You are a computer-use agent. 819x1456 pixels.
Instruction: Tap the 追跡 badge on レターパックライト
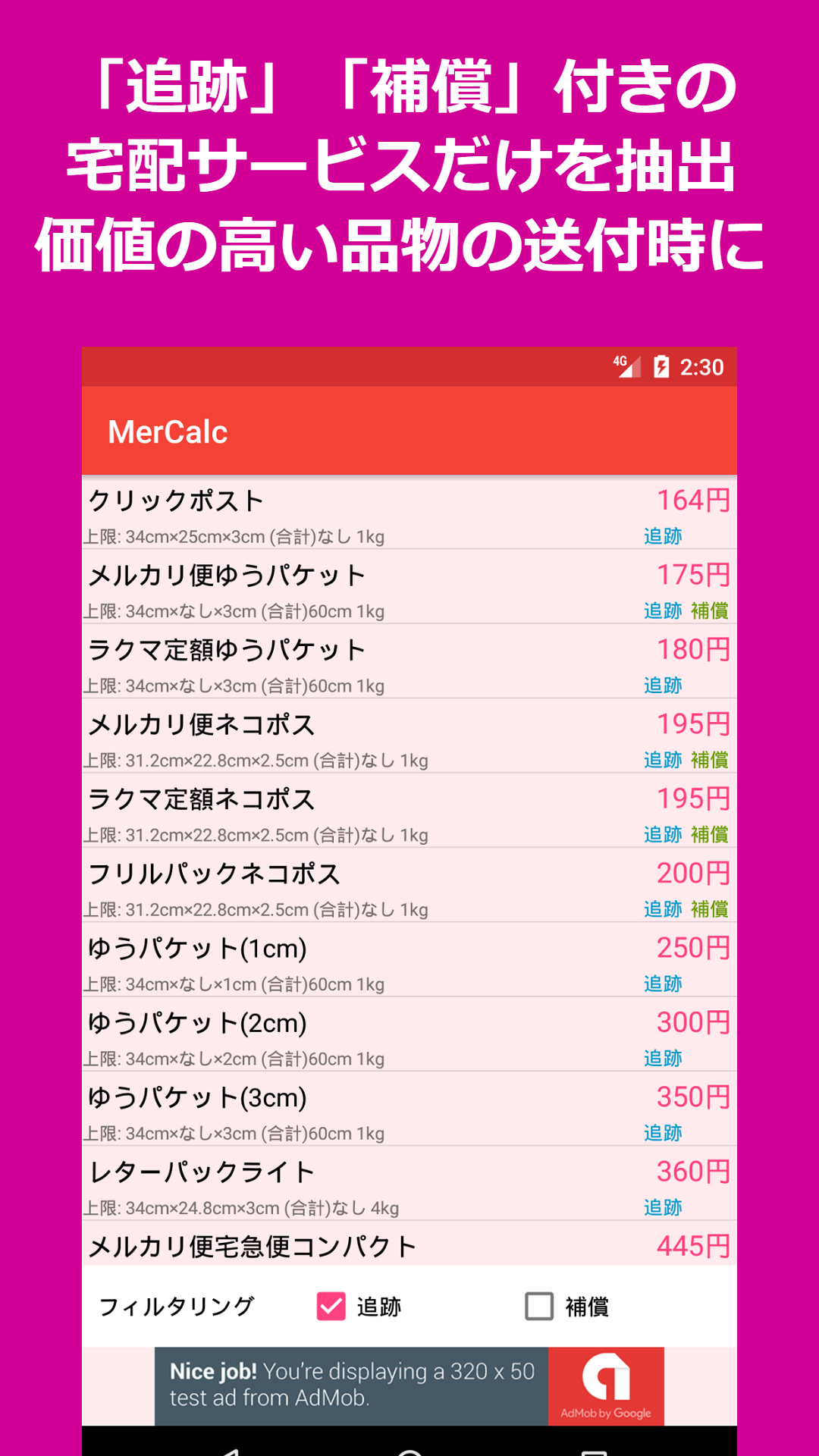point(665,1207)
